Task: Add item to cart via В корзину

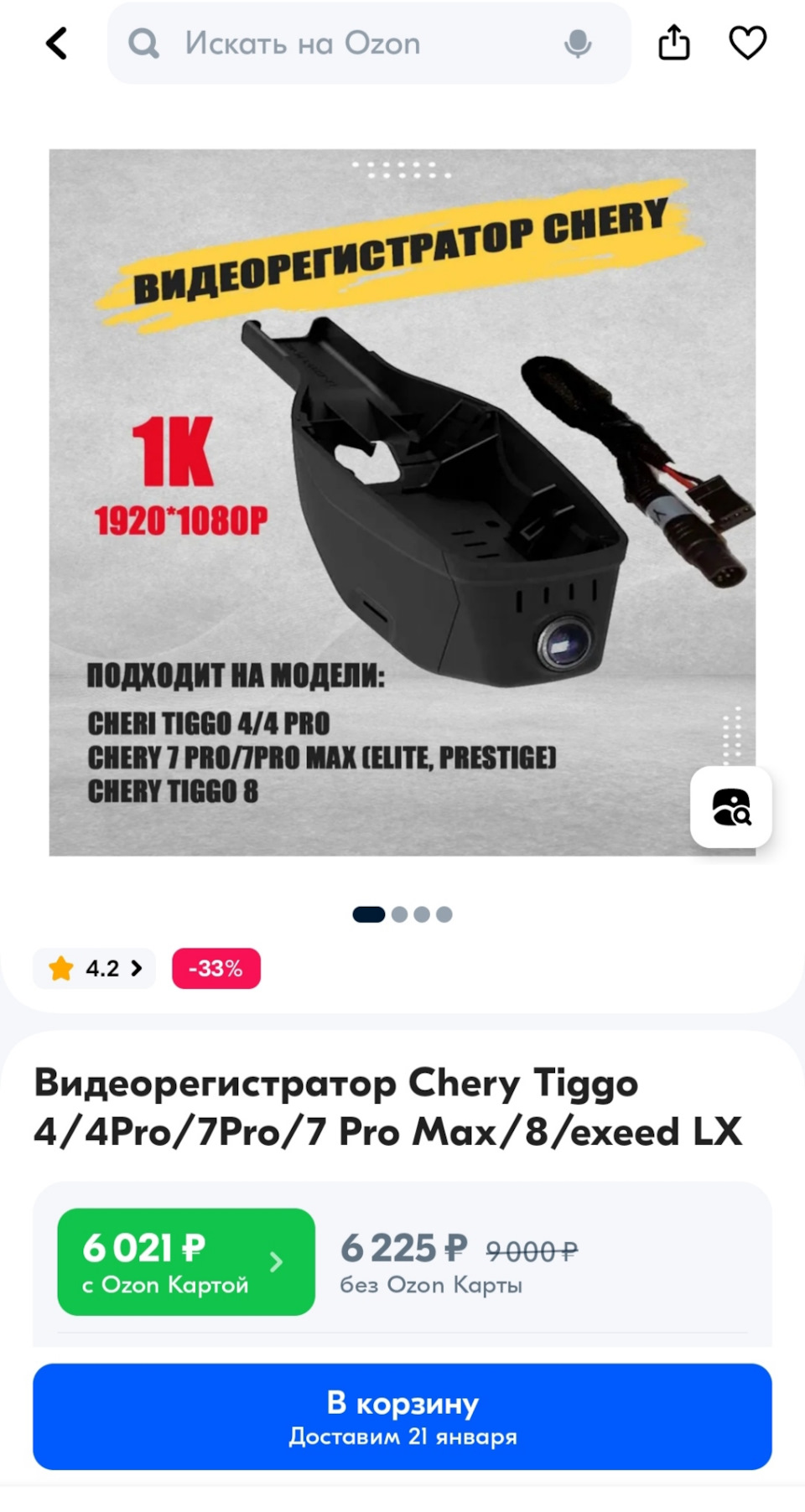Action: pyautogui.click(x=402, y=1416)
